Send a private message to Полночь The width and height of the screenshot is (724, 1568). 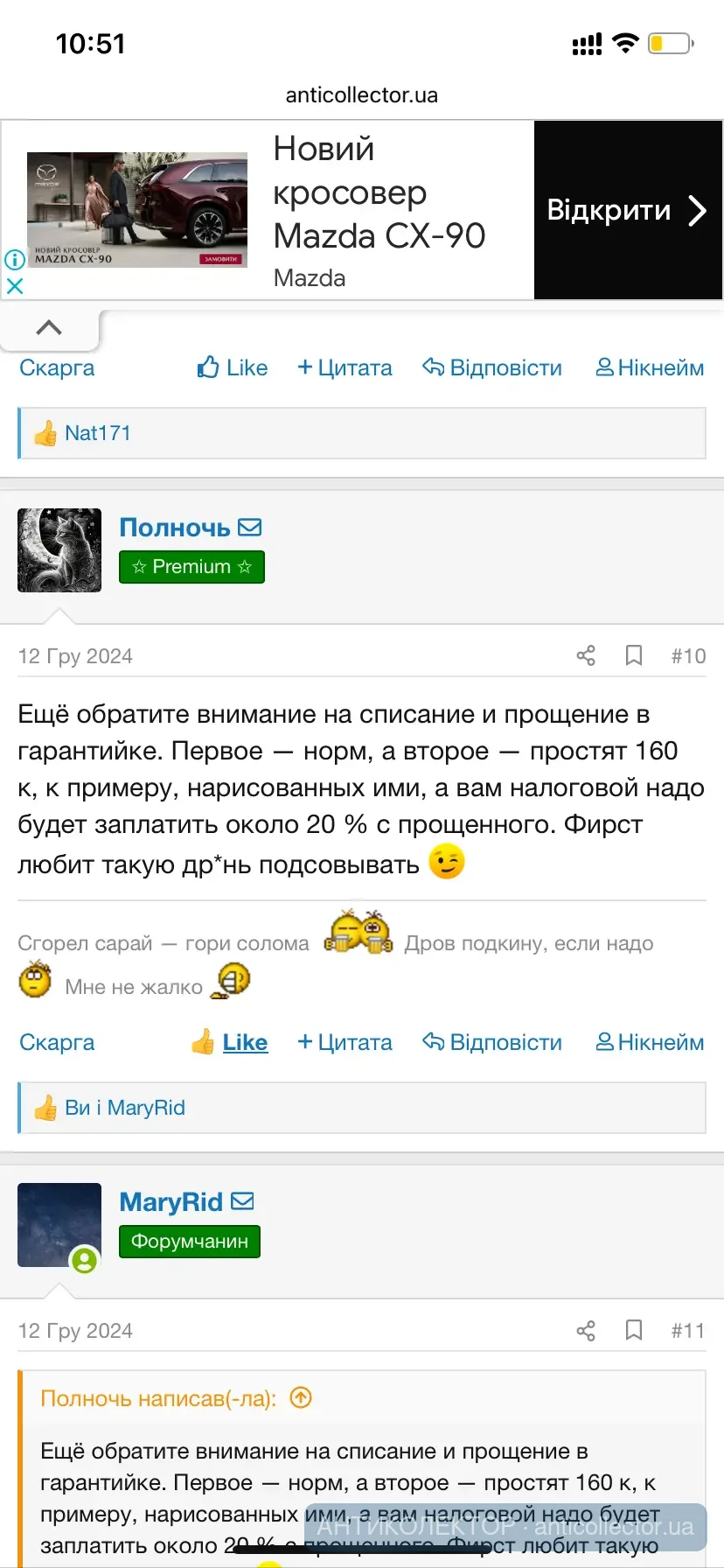(250, 528)
